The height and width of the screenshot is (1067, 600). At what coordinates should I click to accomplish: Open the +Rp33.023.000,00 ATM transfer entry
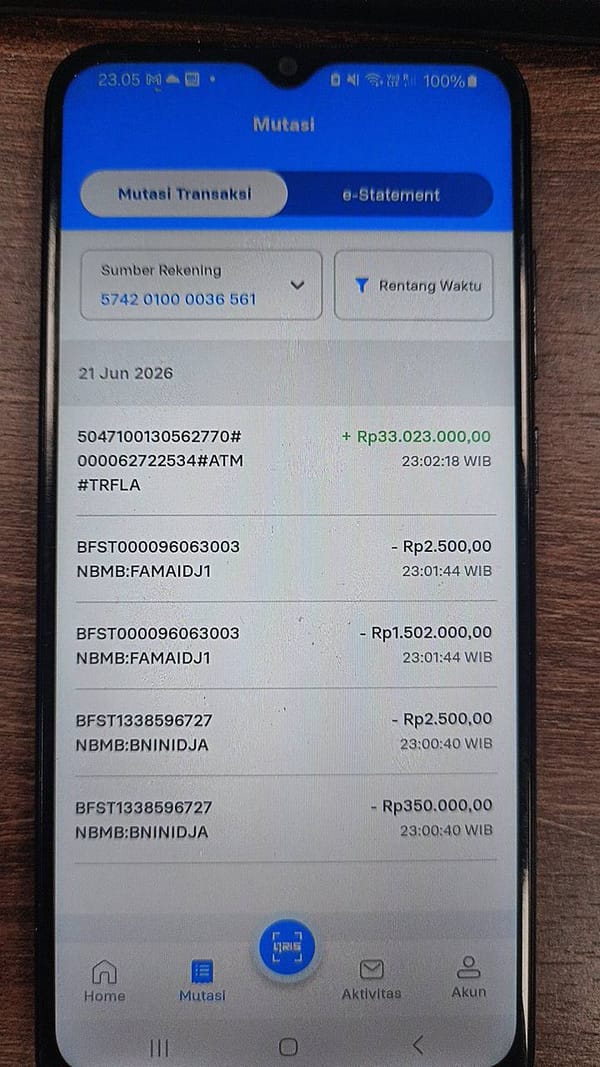tap(286, 461)
